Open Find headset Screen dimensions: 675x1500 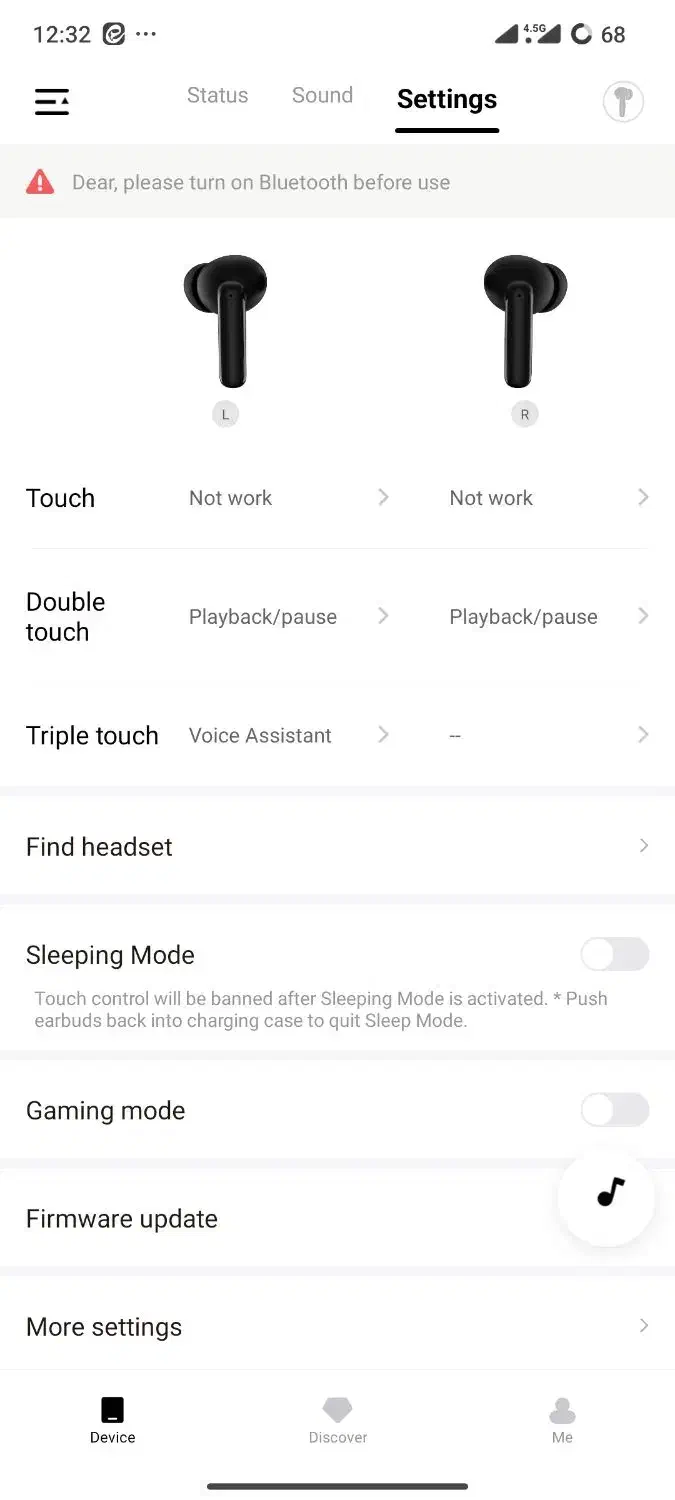coord(337,847)
